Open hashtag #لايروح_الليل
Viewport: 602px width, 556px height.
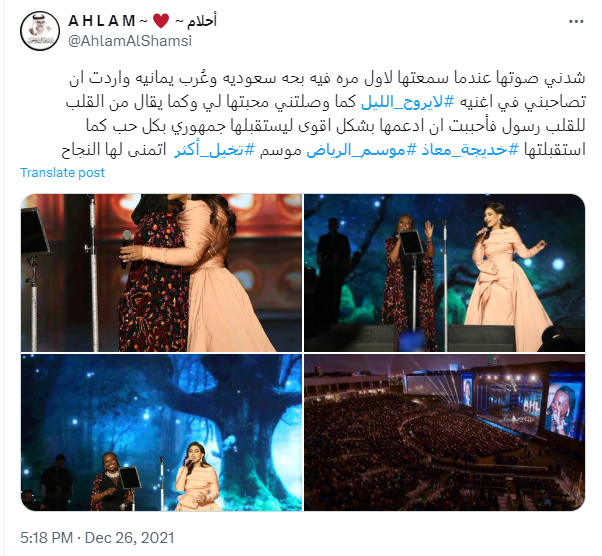(x=404, y=101)
